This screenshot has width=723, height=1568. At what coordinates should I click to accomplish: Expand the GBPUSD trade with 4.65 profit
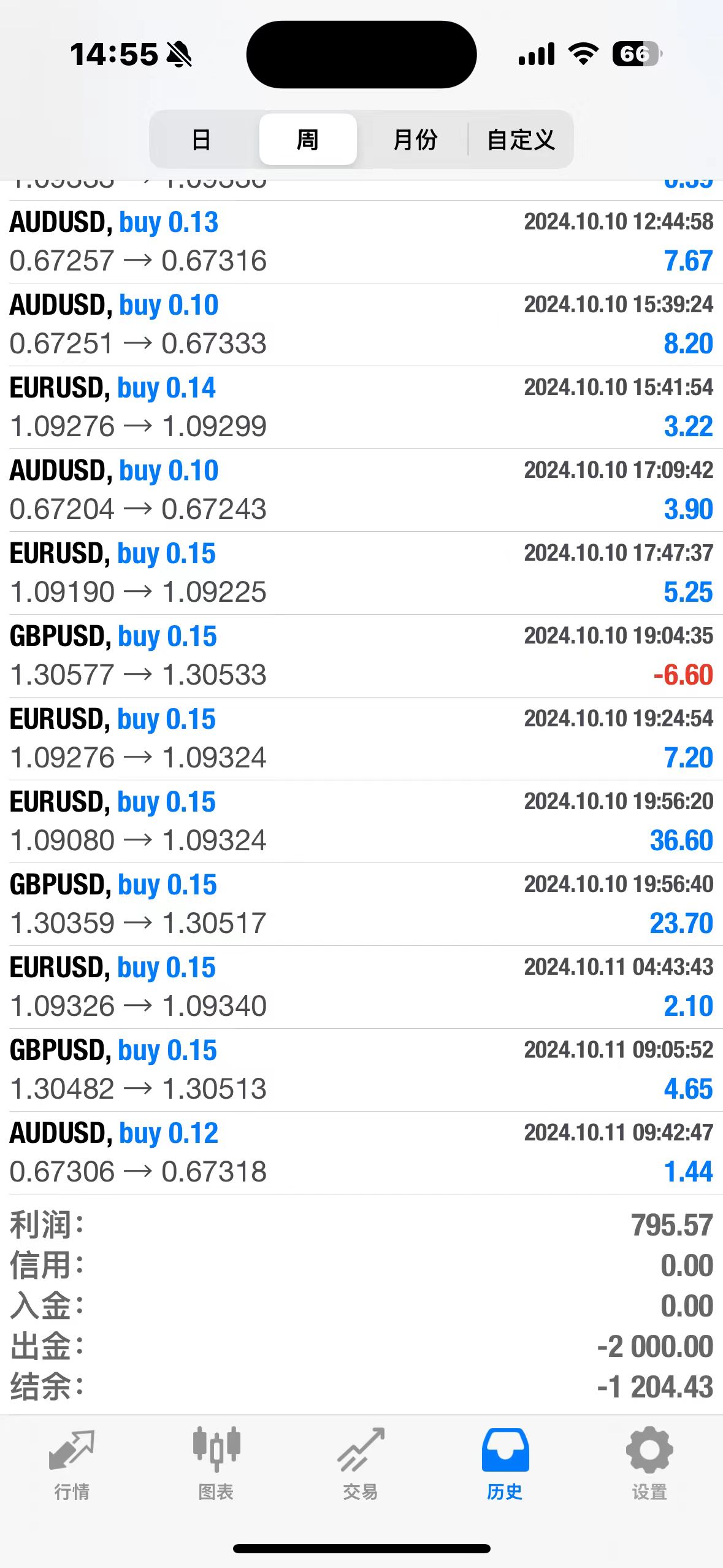pos(361,1070)
